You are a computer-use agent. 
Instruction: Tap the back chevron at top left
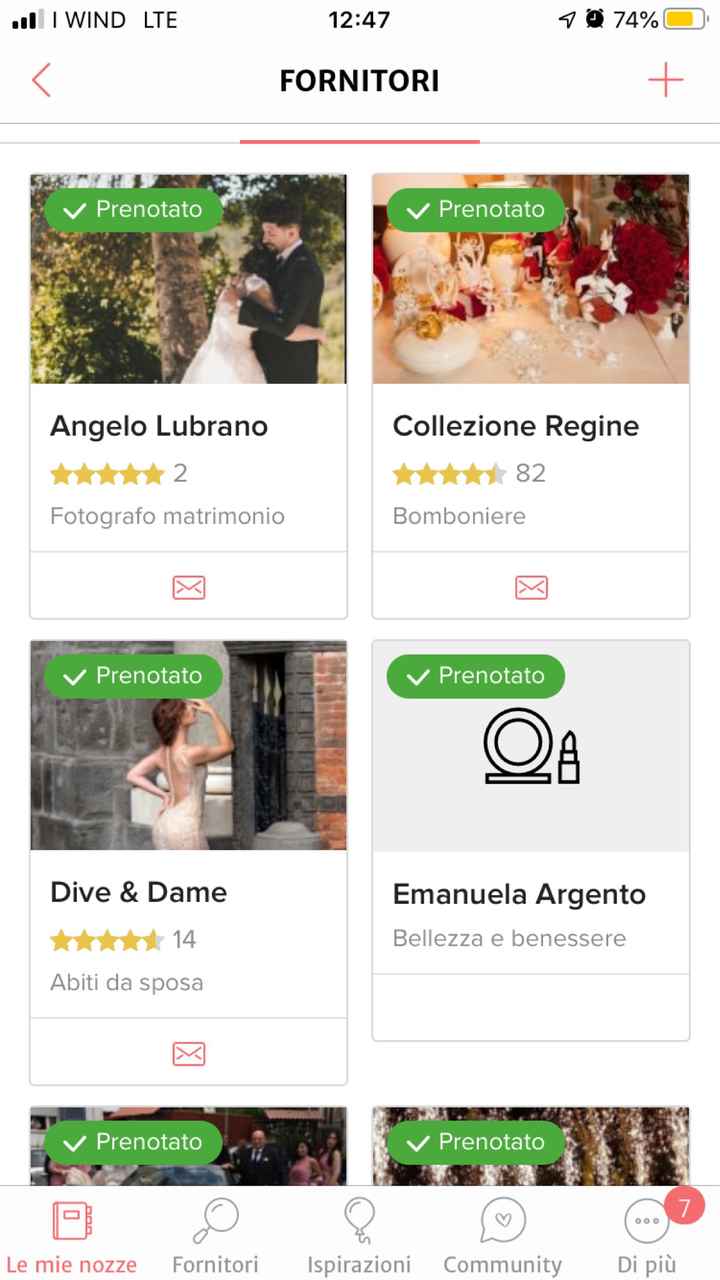click(x=40, y=80)
